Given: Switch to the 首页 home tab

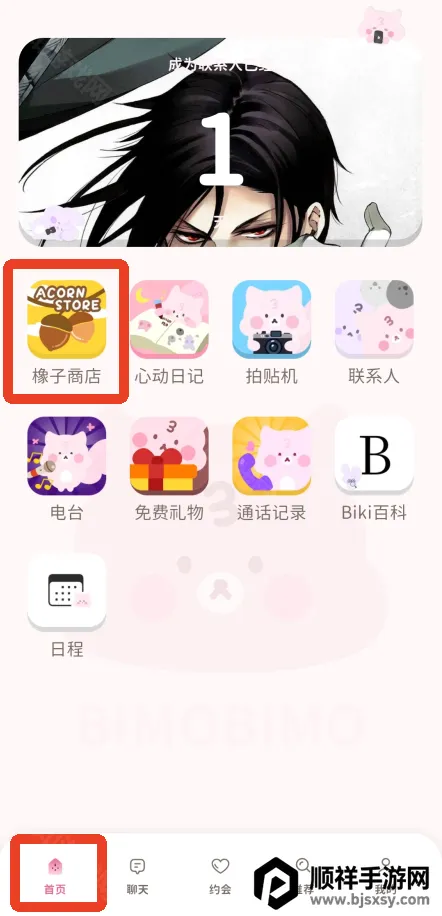Looking at the screenshot, I should click(55, 876).
